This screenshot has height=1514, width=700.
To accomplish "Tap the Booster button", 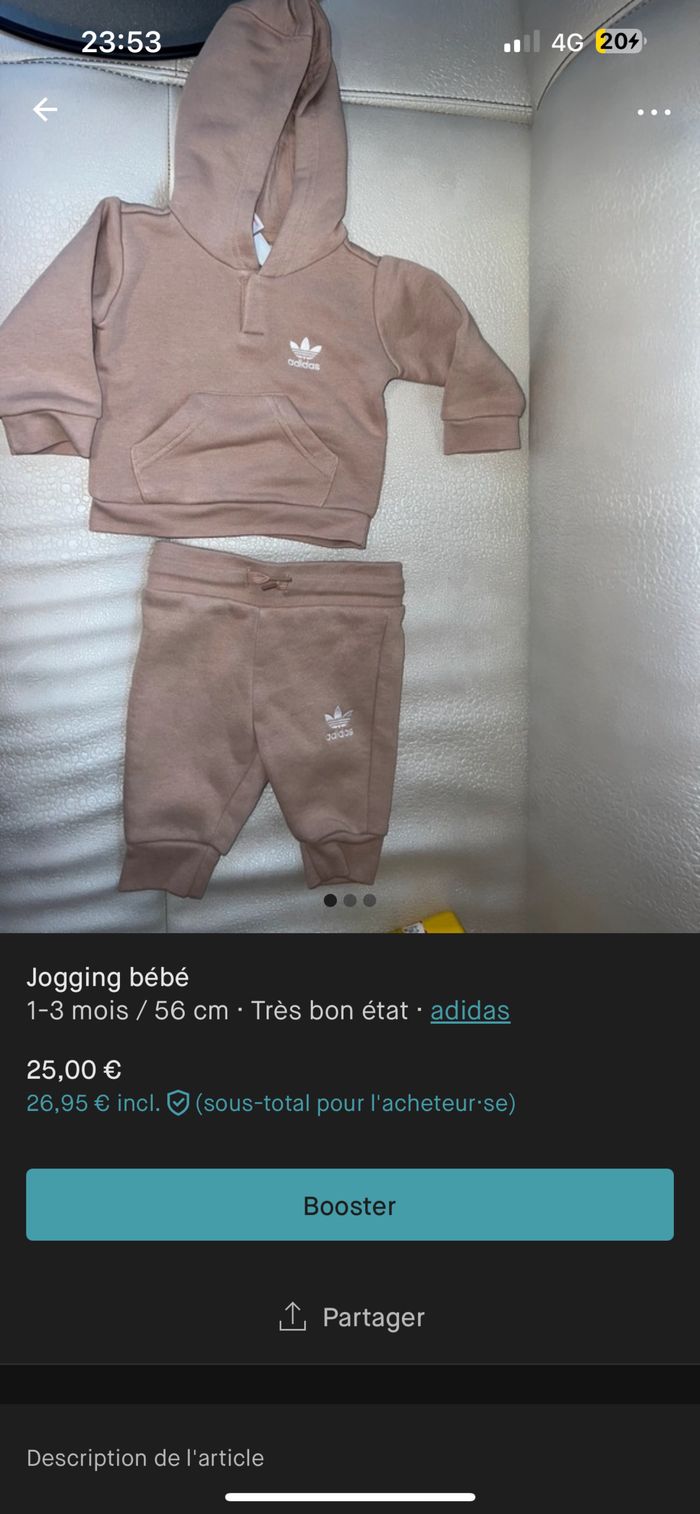I will (x=350, y=1205).
